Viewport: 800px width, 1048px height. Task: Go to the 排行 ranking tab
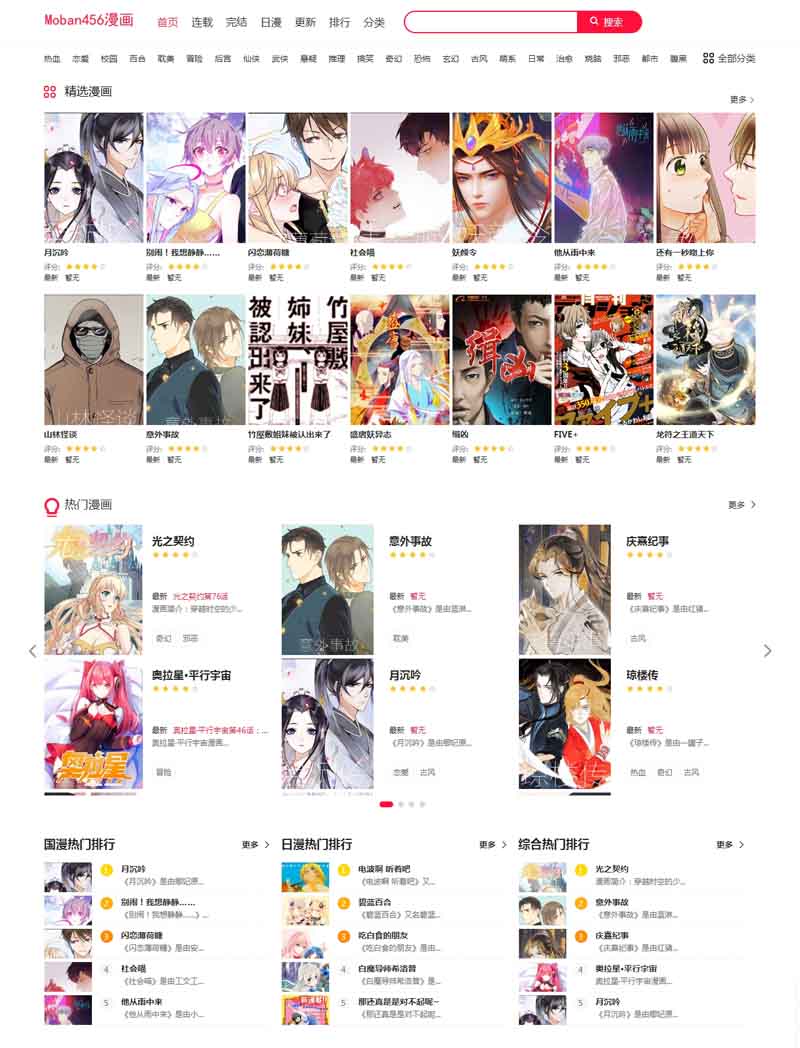(x=339, y=22)
